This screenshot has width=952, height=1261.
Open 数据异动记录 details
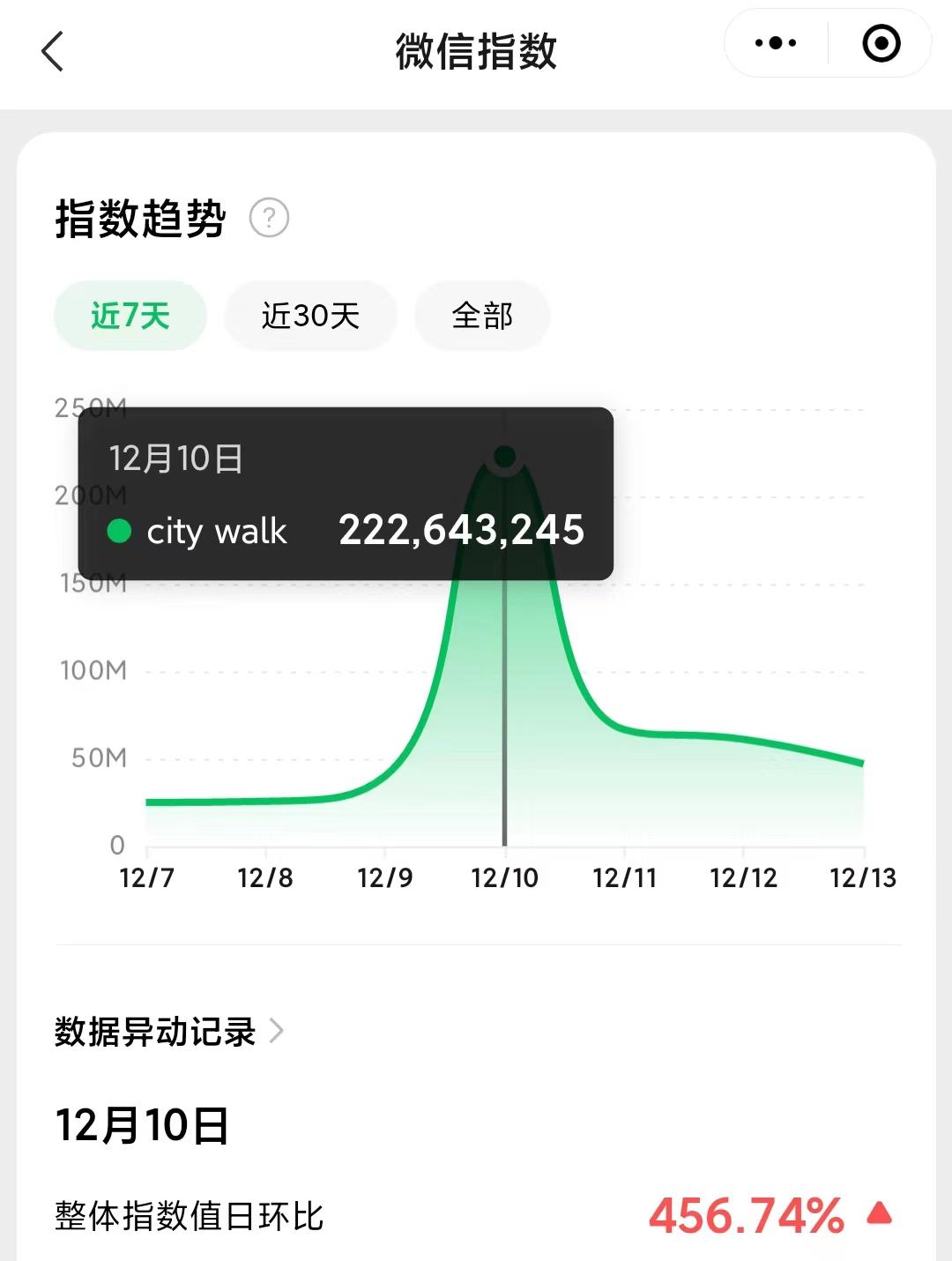(169, 1031)
